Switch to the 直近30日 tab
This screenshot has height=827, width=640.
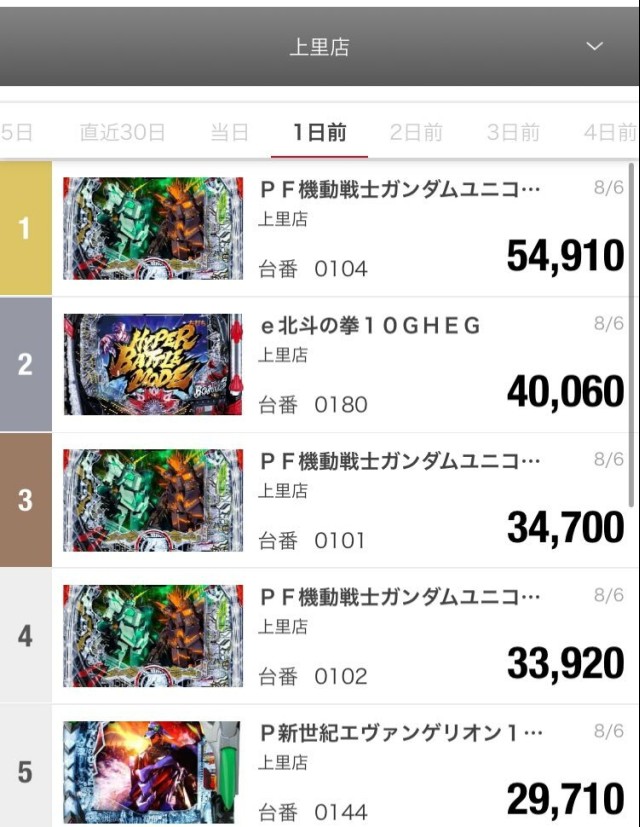coord(122,132)
